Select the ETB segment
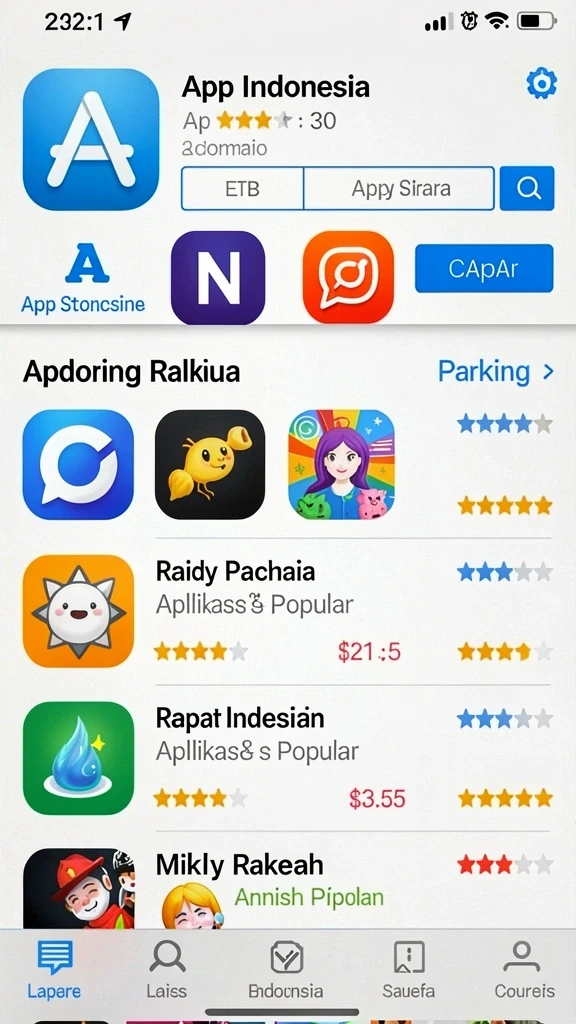576x1024 pixels. click(242, 188)
